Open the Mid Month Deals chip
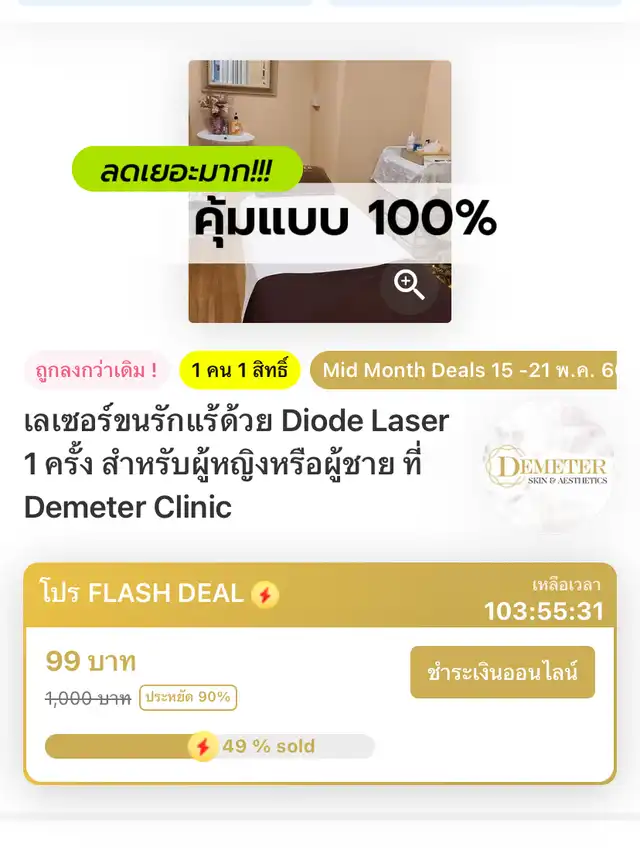Screen dimensions: 640x853 click(465, 371)
